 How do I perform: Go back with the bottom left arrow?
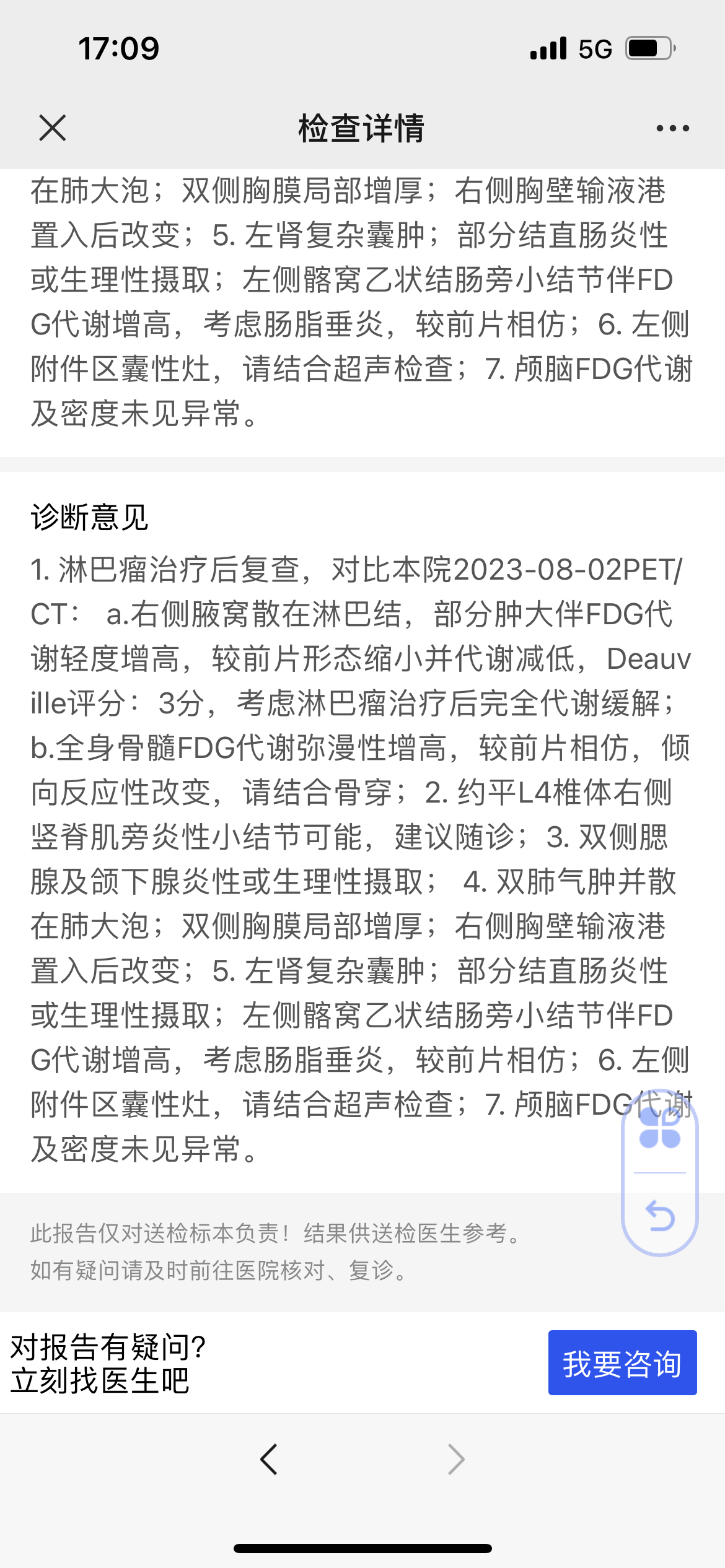tap(269, 1460)
